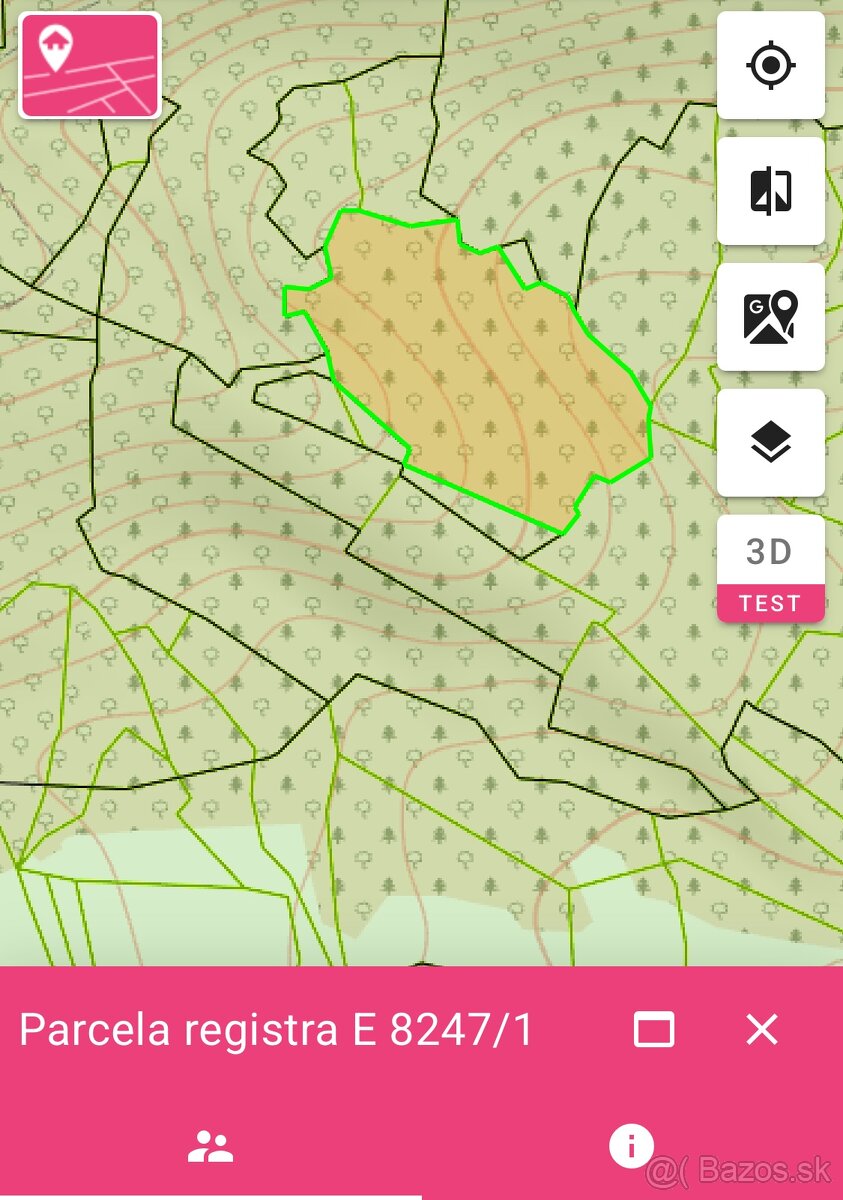The image size is (843, 1200).
Task: Open the map comparison split view
Action: (x=770, y=191)
